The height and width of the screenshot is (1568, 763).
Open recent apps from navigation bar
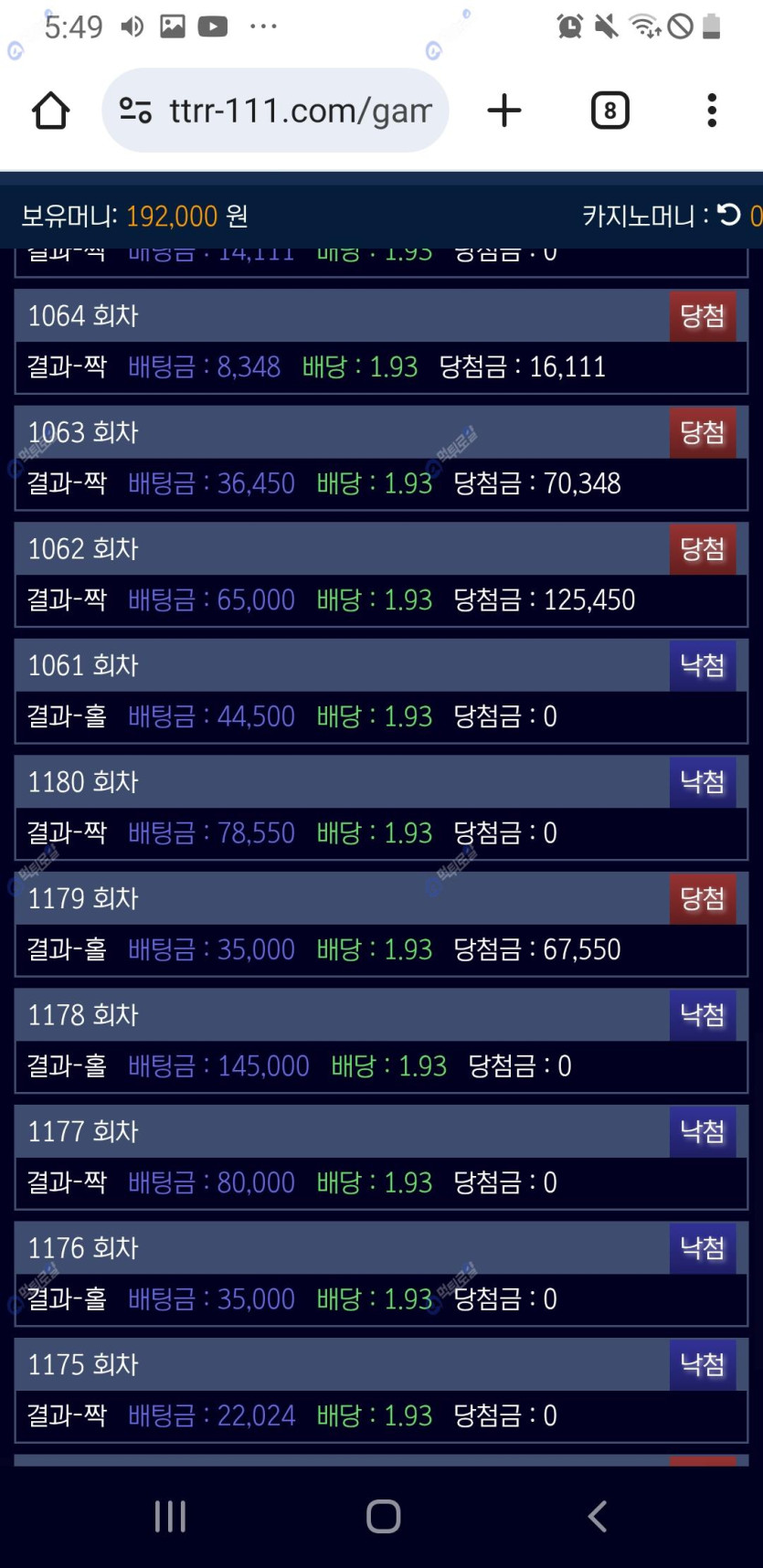pos(171,1516)
